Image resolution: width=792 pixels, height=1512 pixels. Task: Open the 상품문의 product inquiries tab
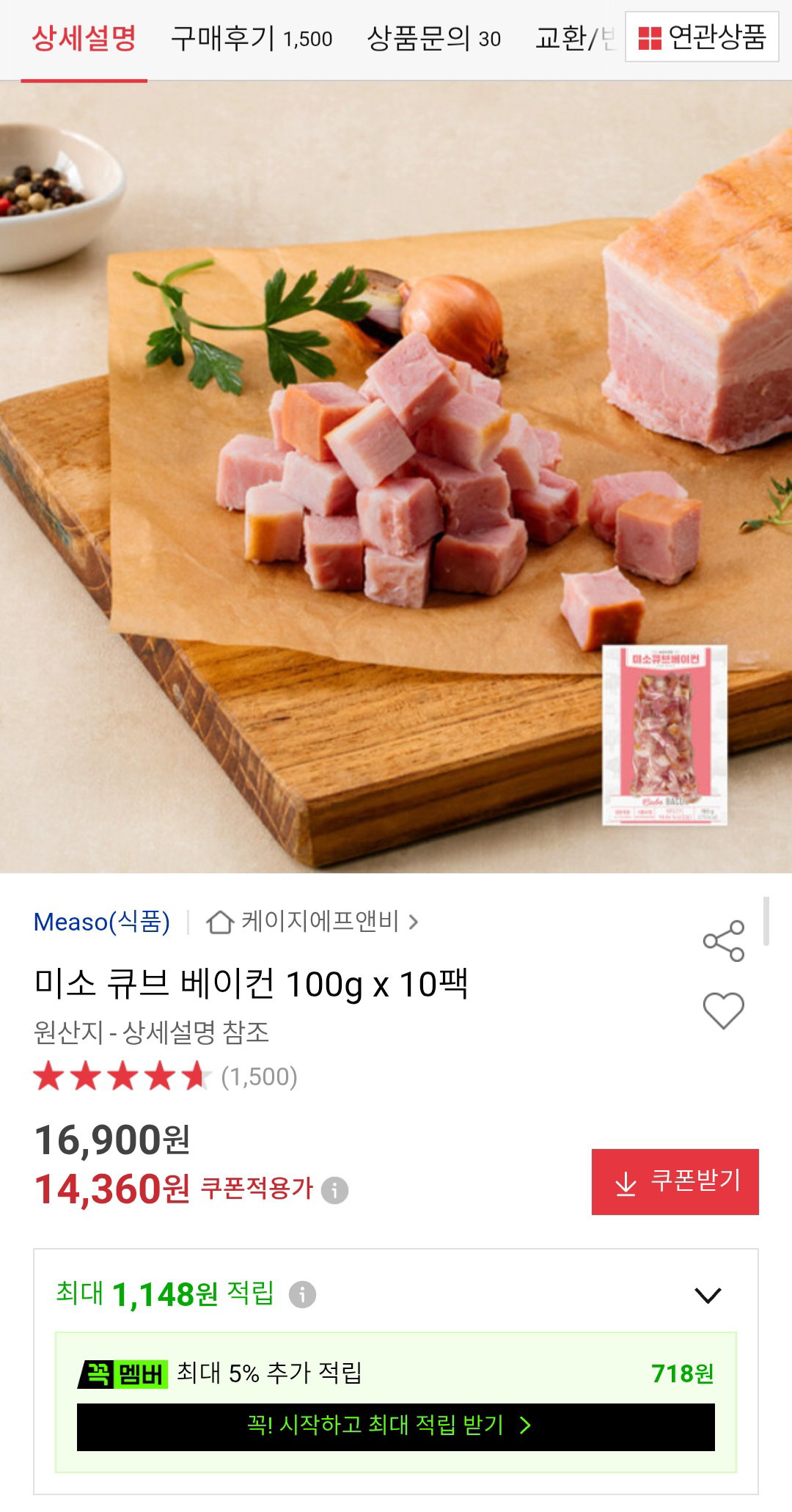tap(433, 38)
